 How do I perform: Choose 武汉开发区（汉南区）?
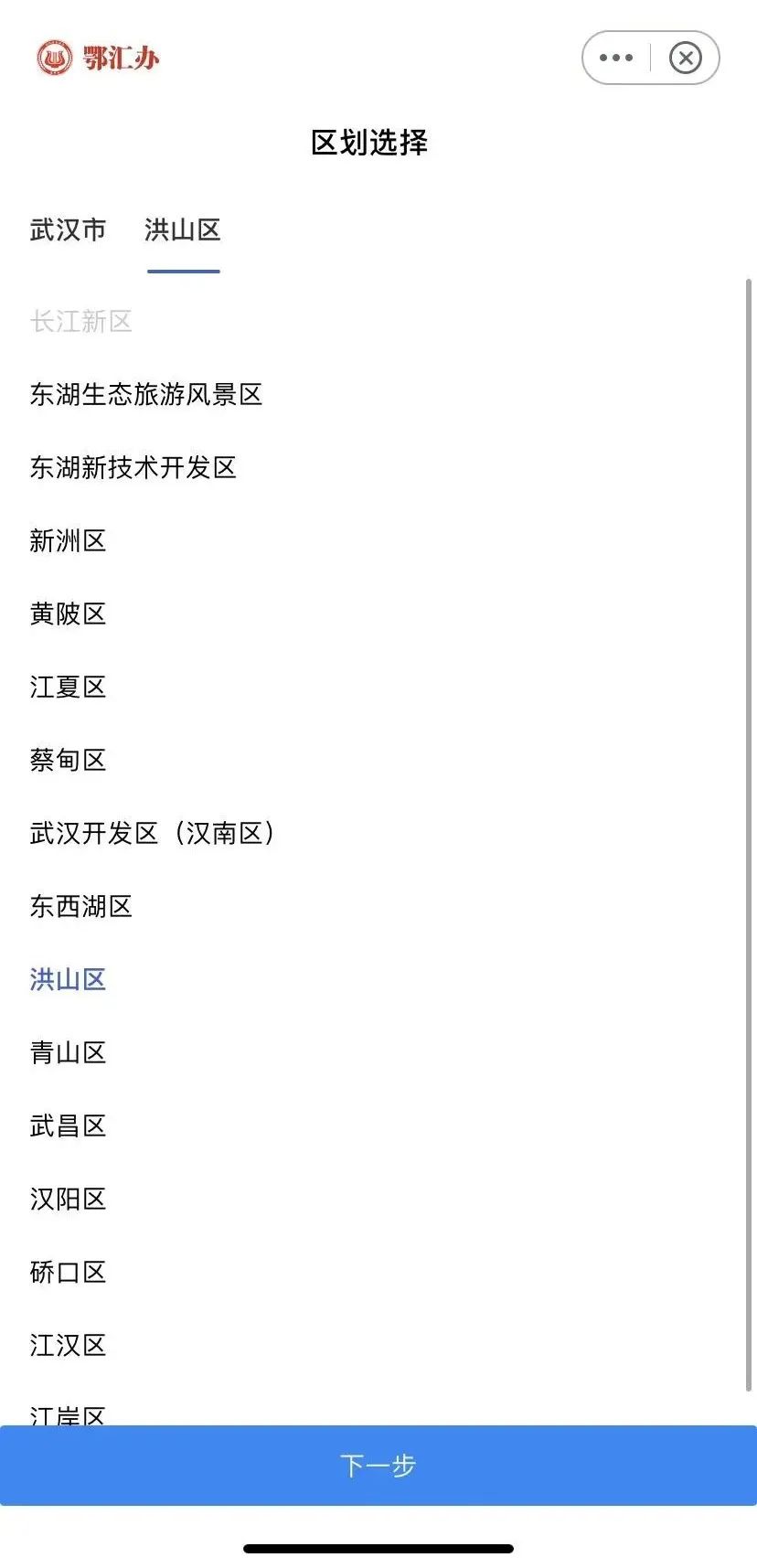point(153,833)
